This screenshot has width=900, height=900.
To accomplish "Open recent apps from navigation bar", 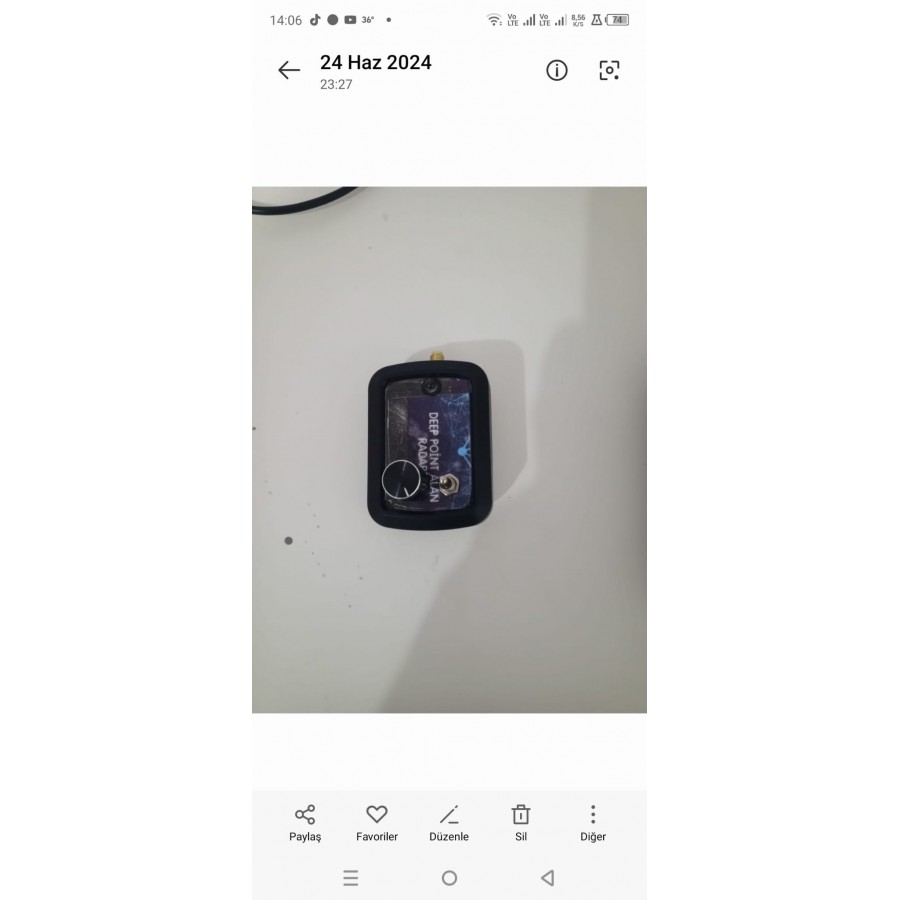I will [351, 878].
